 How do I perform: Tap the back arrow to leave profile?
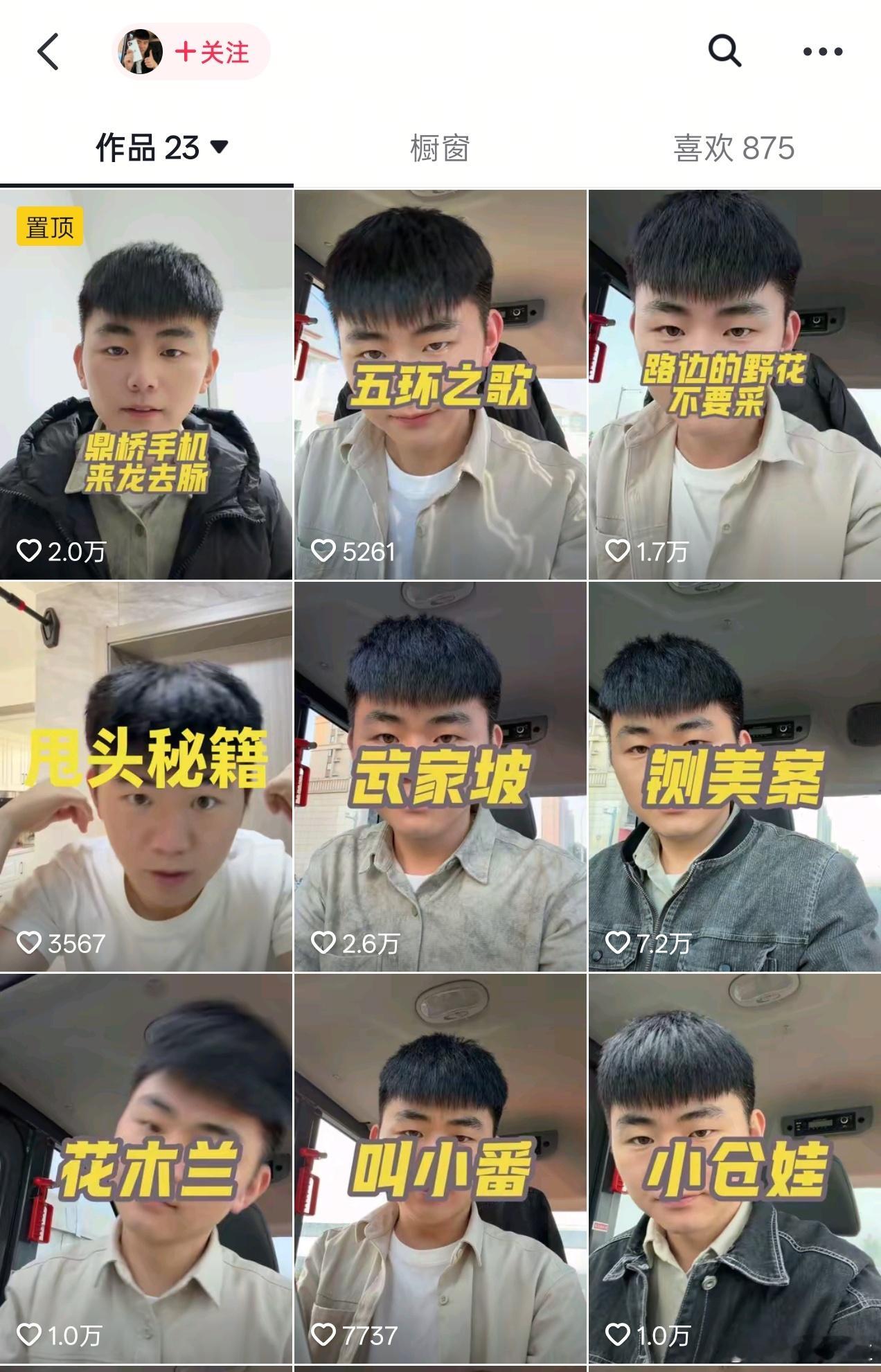[x=46, y=51]
